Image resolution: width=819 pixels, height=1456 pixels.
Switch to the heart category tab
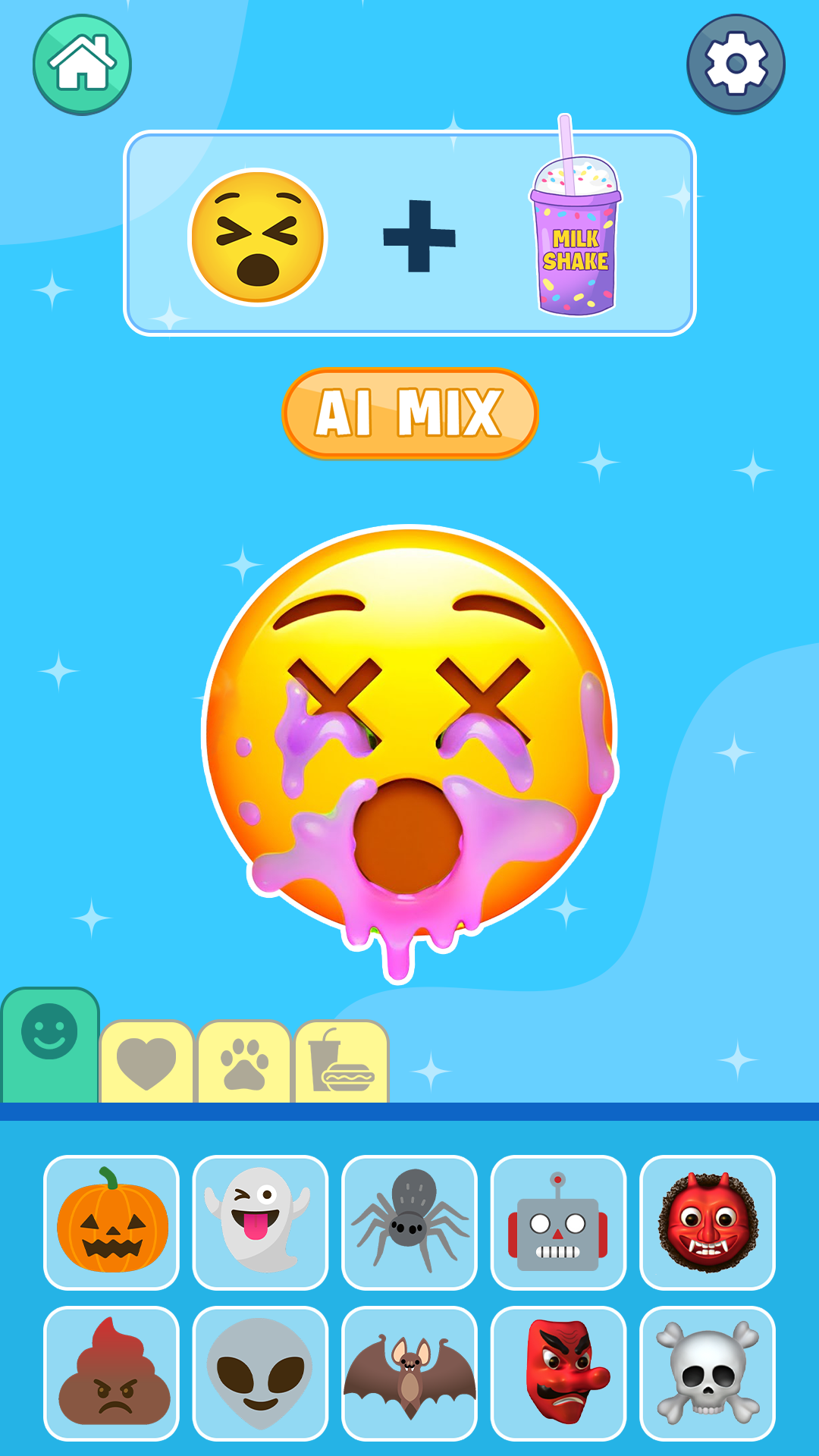[x=146, y=1063]
